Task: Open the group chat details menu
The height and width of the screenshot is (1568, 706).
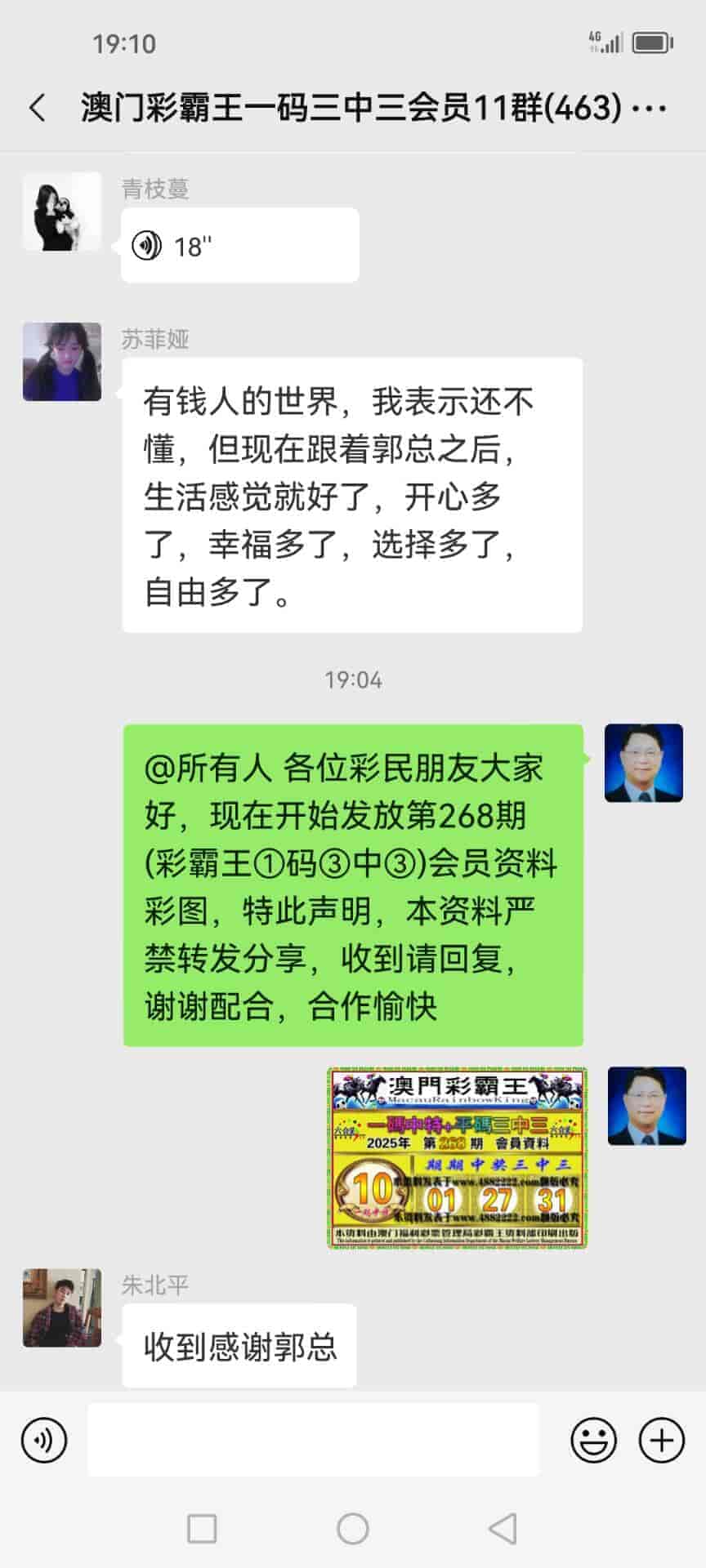Action: tap(650, 108)
